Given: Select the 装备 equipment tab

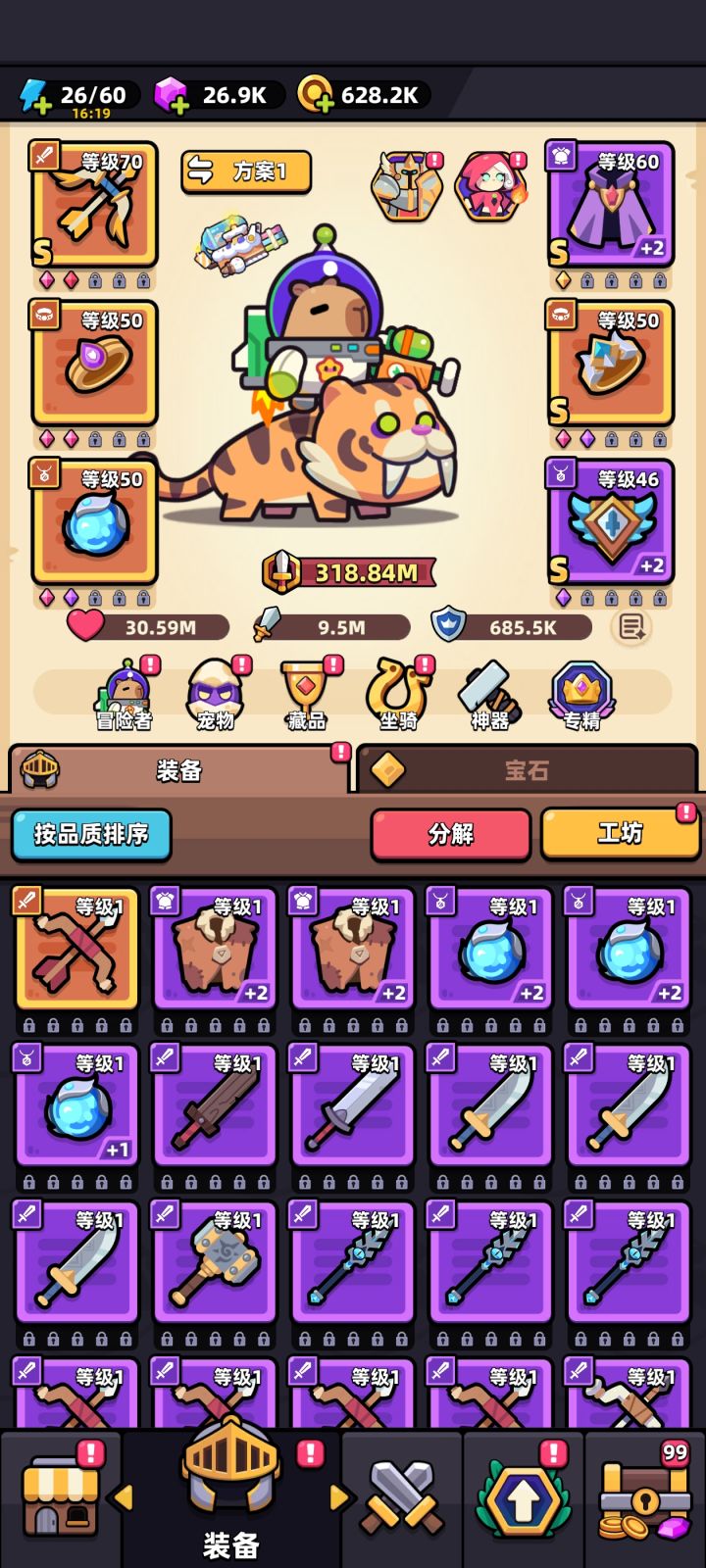Looking at the screenshot, I should click(x=176, y=771).
